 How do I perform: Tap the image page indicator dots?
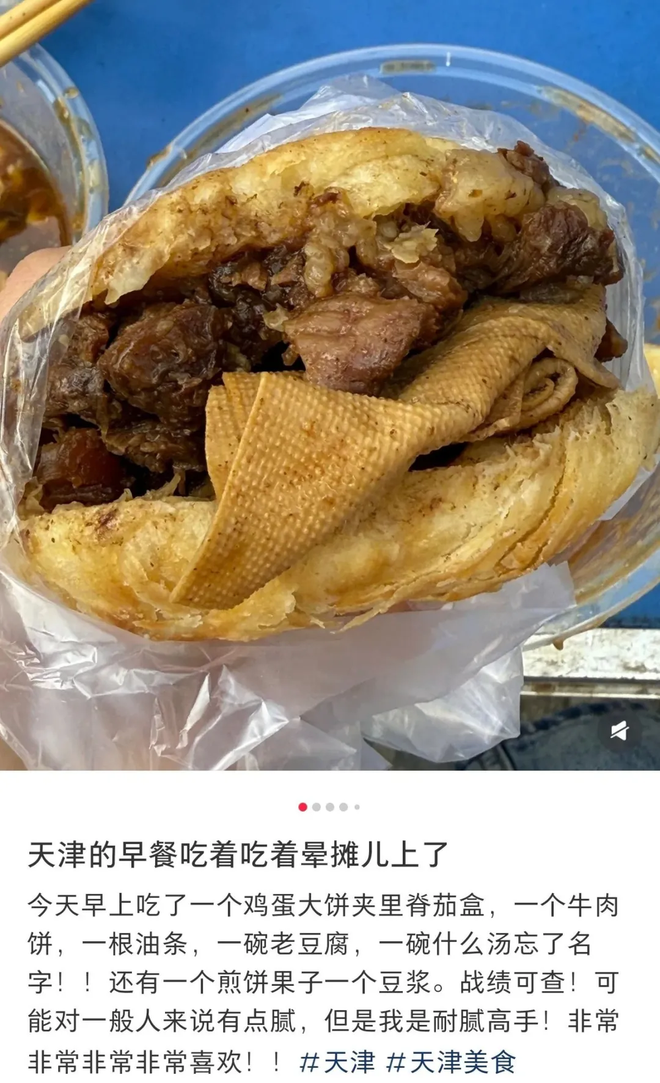coord(329,806)
